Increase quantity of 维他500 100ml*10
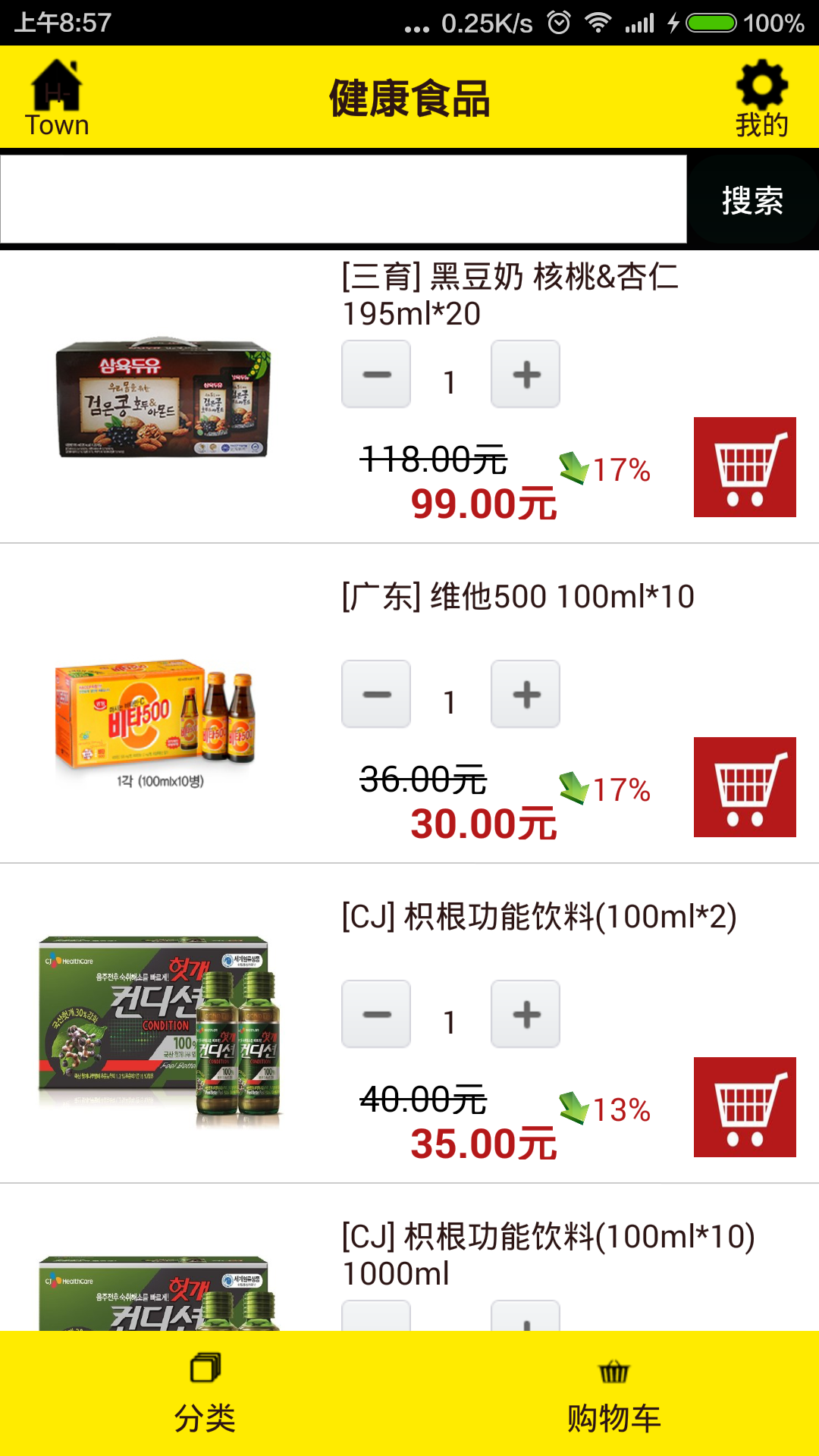819x1456 pixels. [526, 694]
